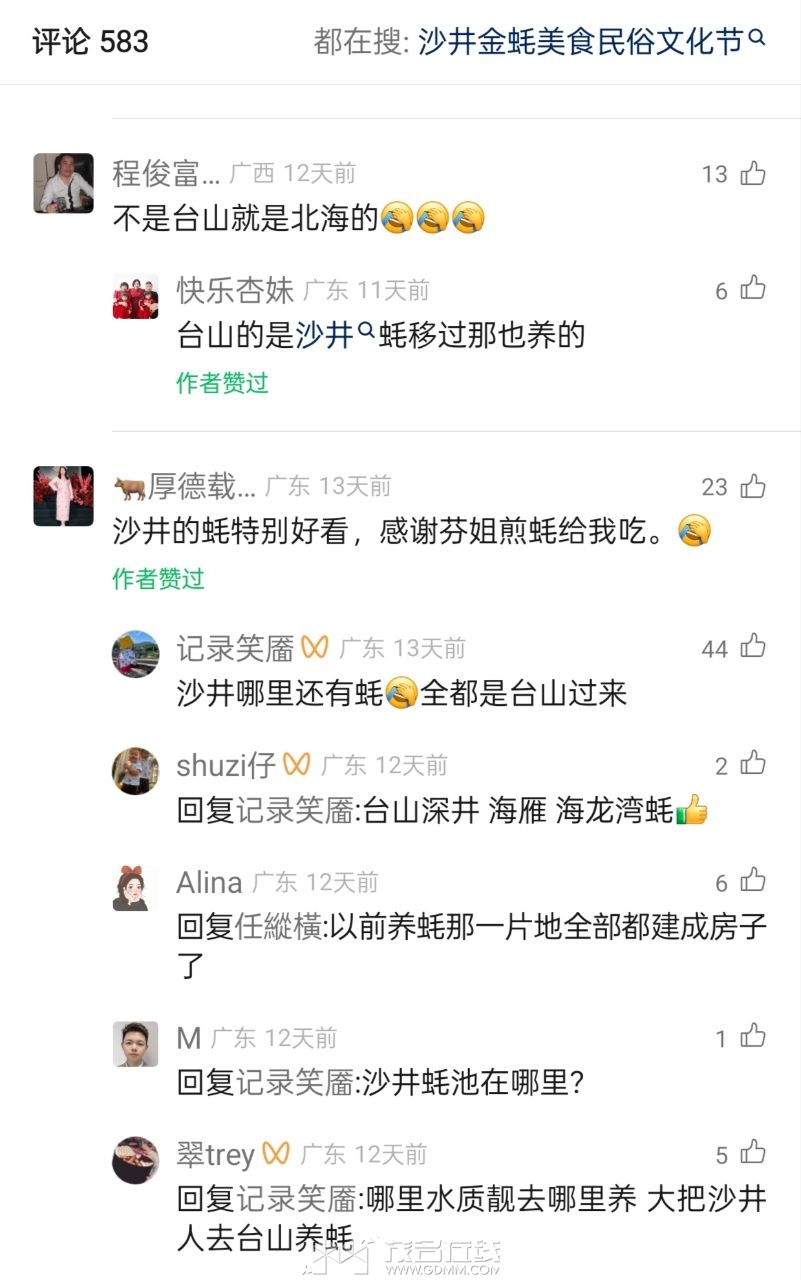Open 厚德载's profile avatar

tap(63, 496)
